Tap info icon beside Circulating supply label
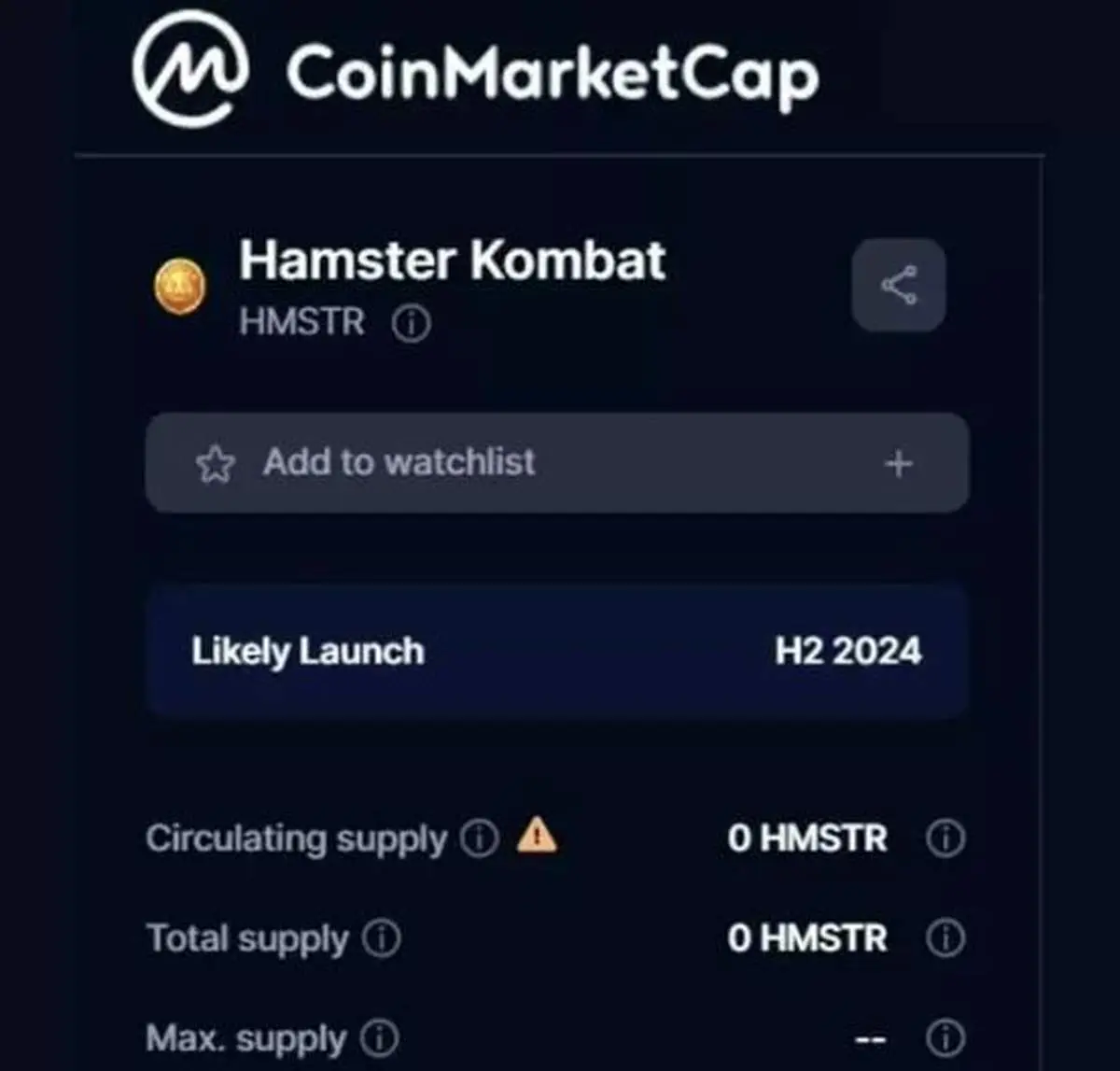This screenshot has height=1071, width=1120. (480, 838)
